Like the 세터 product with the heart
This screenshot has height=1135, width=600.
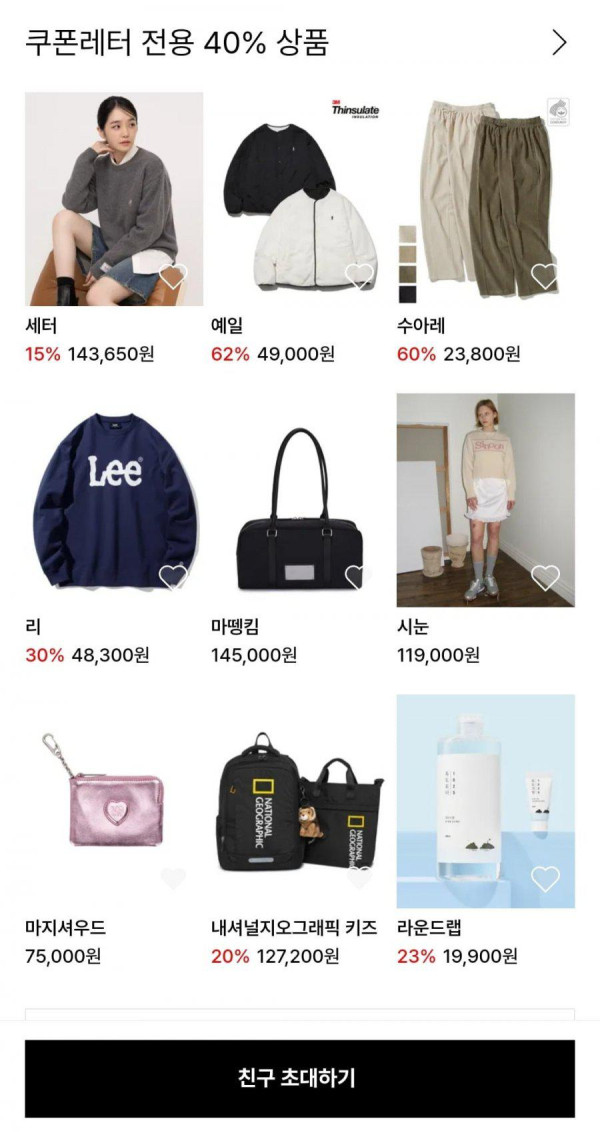coord(173,276)
